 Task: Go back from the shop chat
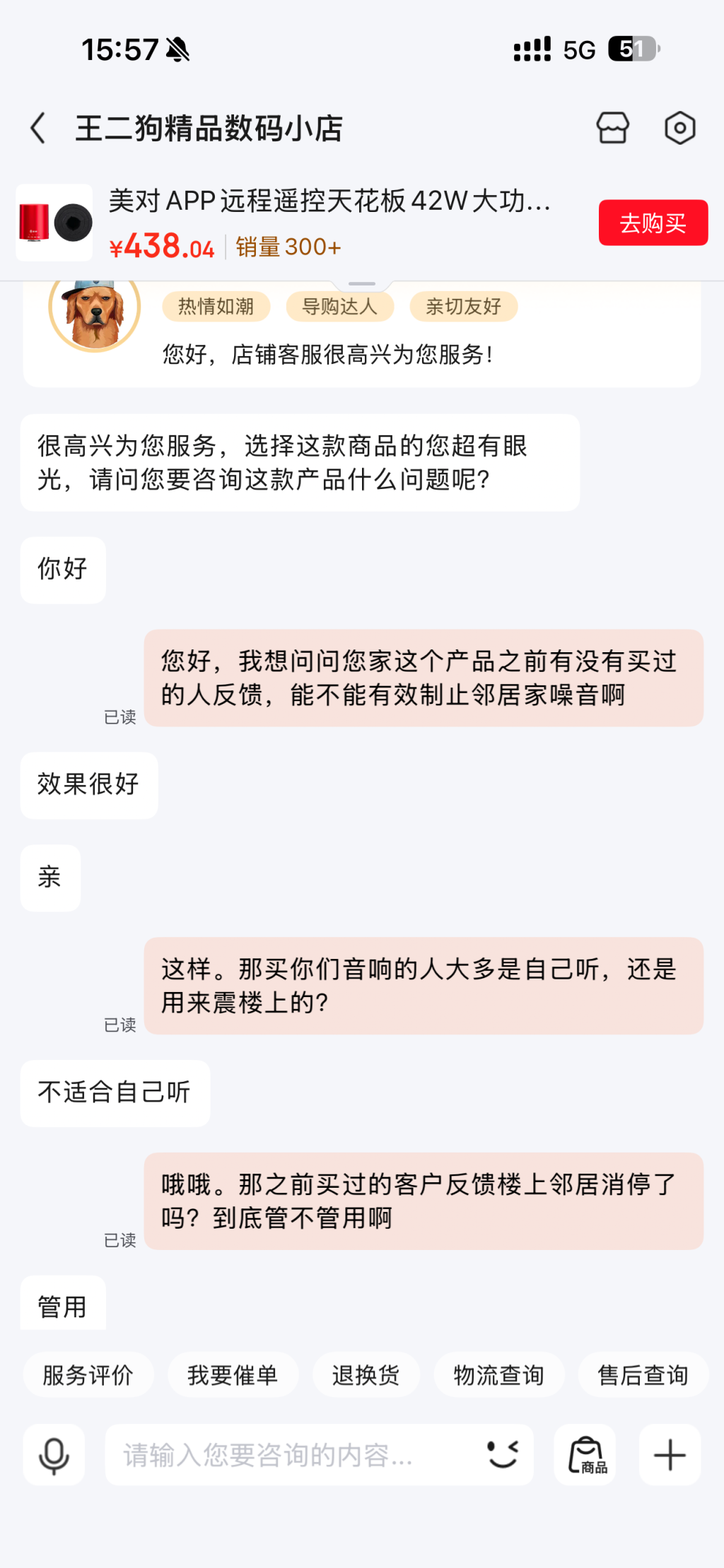point(39,129)
